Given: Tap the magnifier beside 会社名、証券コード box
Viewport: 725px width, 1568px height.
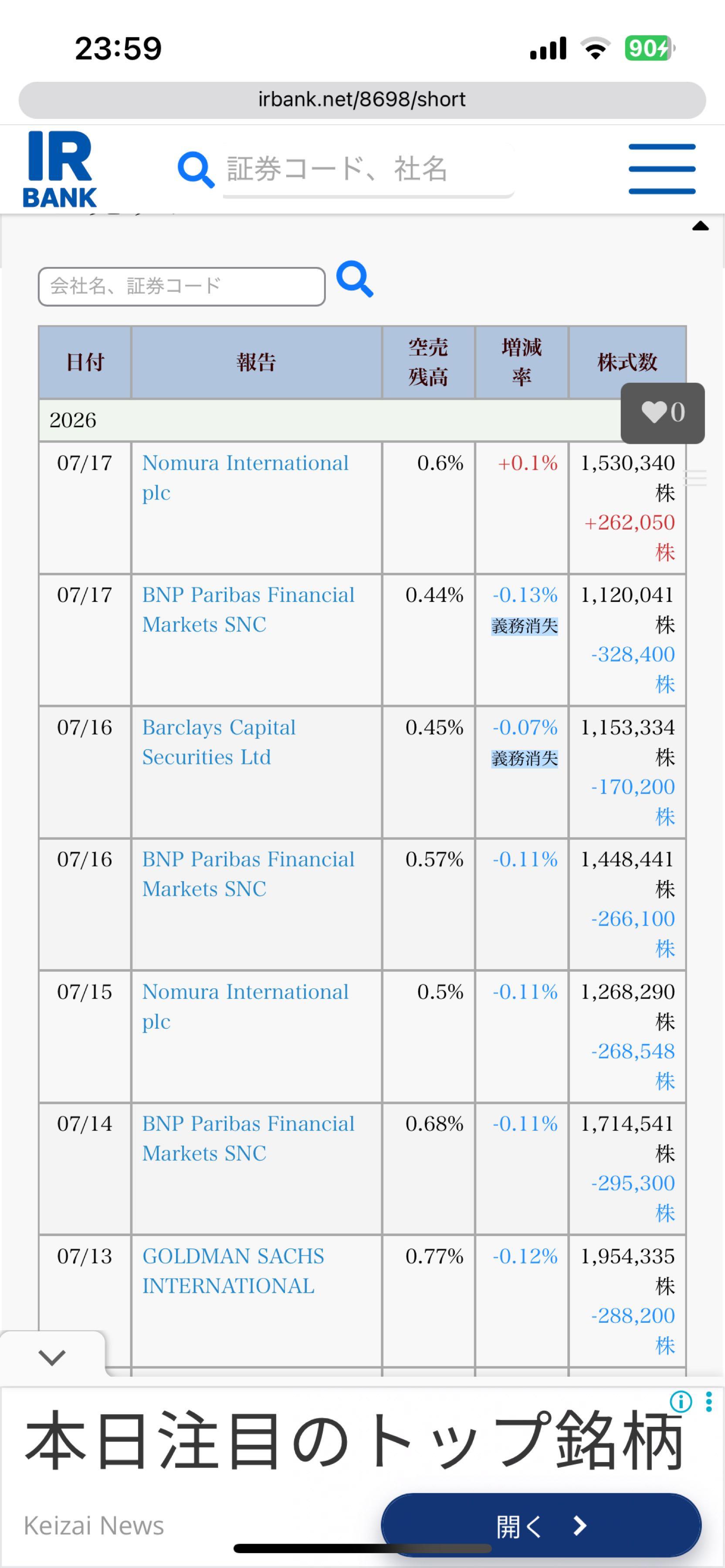Looking at the screenshot, I should [x=355, y=279].
